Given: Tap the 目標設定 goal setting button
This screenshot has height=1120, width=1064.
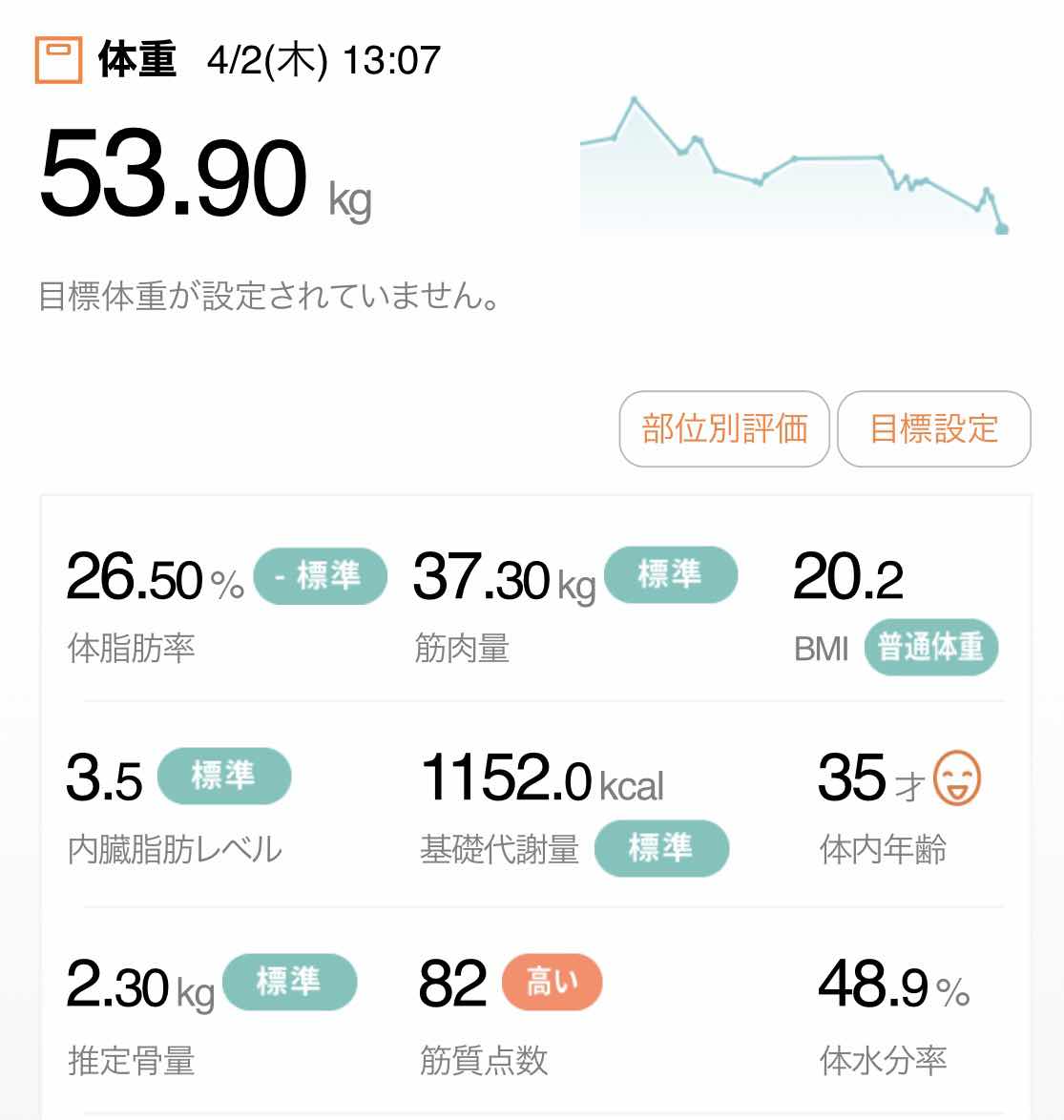Looking at the screenshot, I should (933, 429).
